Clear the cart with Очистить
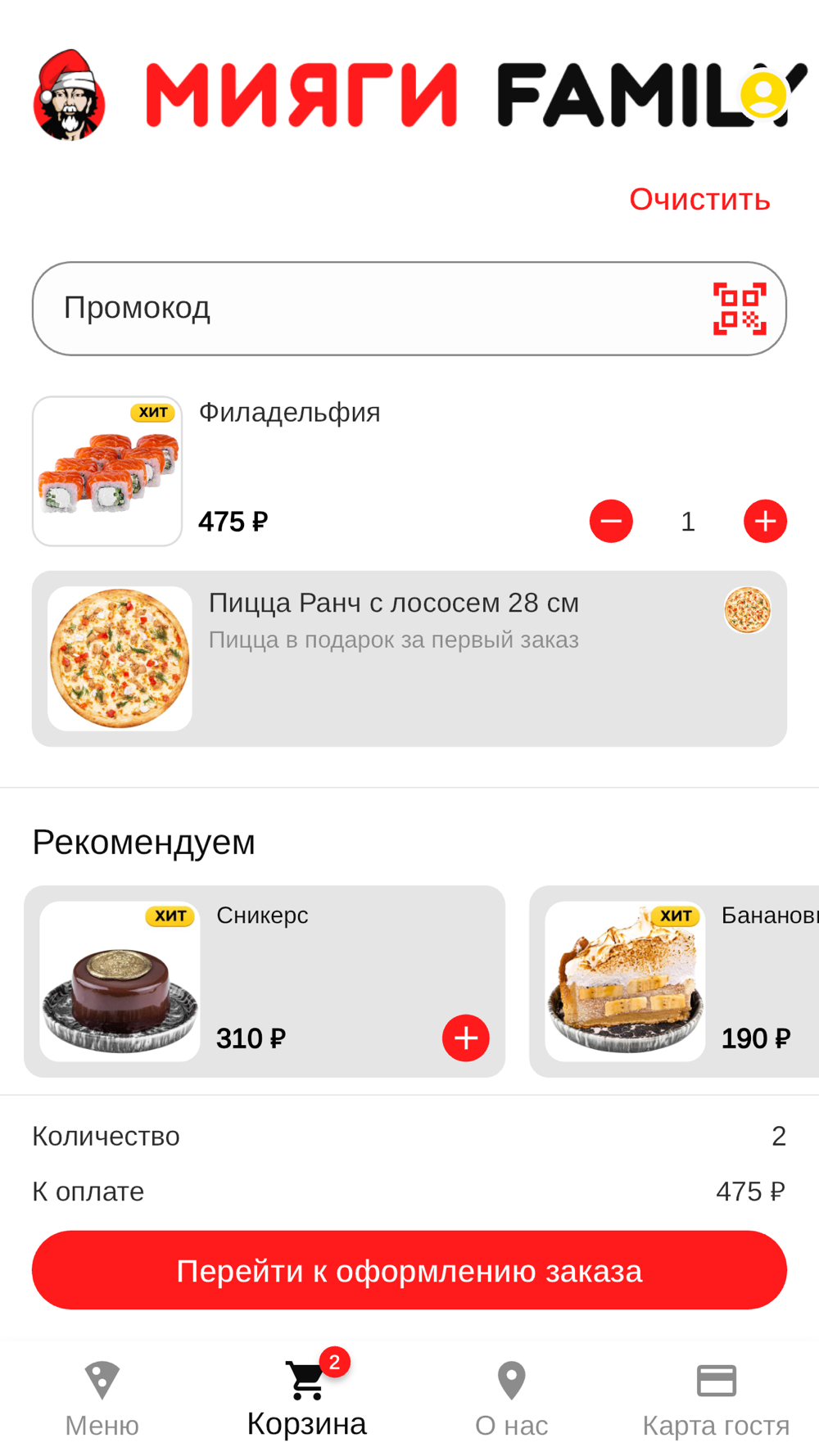The width and height of the screenshot is (819, 1456). [x=699, y=199]
